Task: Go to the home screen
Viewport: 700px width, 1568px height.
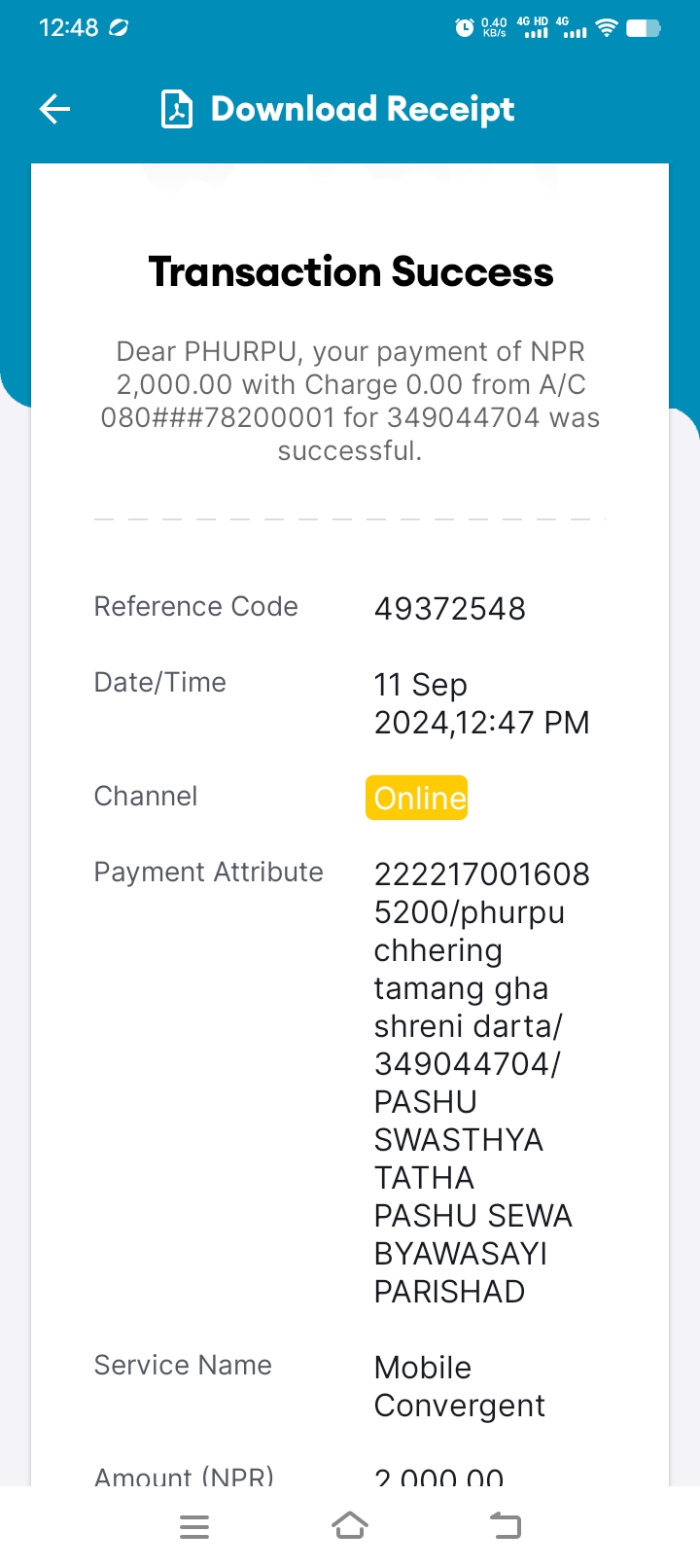Action: (350, 1526)
